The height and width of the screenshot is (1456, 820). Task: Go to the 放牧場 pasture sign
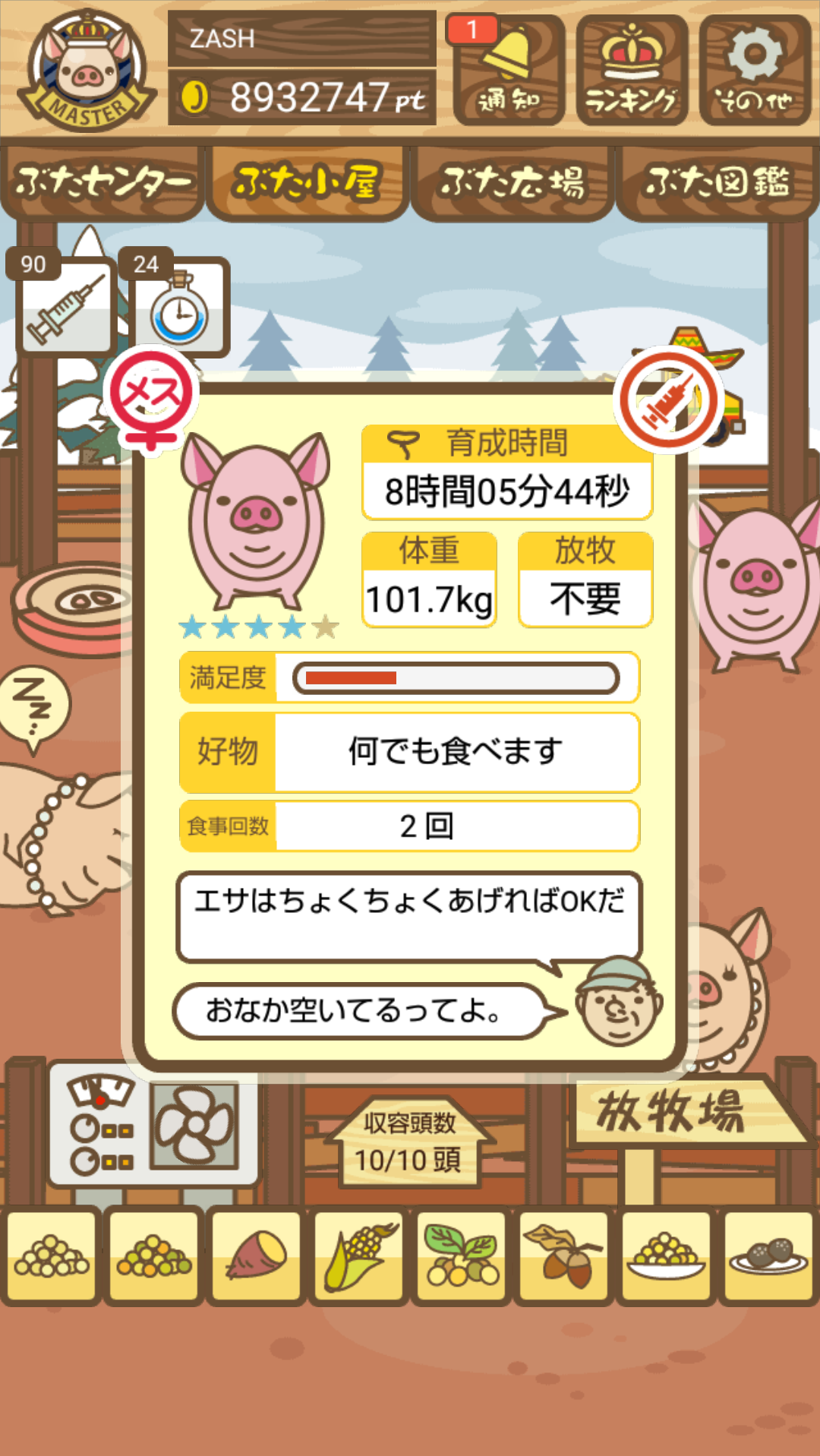pyautogui.click(x=676, y=1111)
